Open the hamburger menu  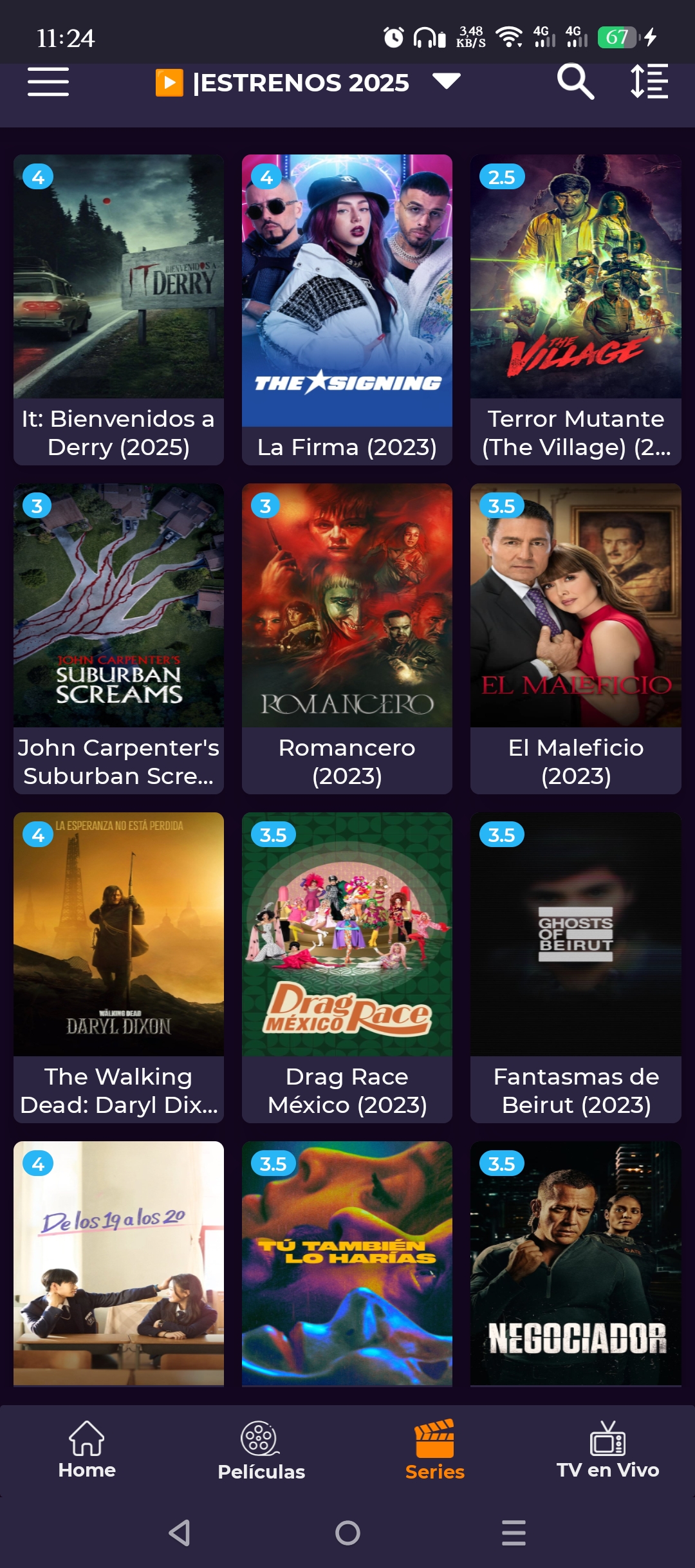48,82
